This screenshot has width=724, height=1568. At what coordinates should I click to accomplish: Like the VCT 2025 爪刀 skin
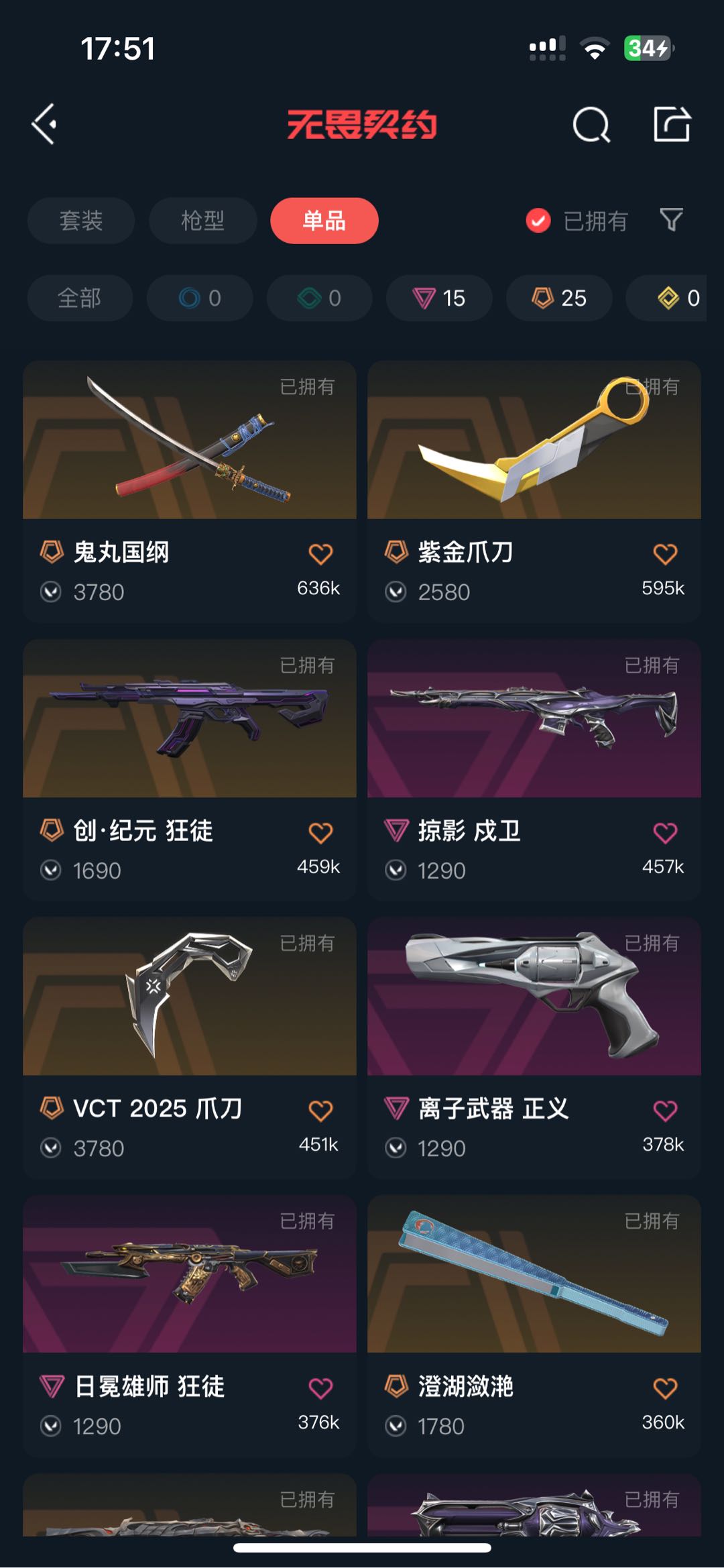(x=320, y=1111)
